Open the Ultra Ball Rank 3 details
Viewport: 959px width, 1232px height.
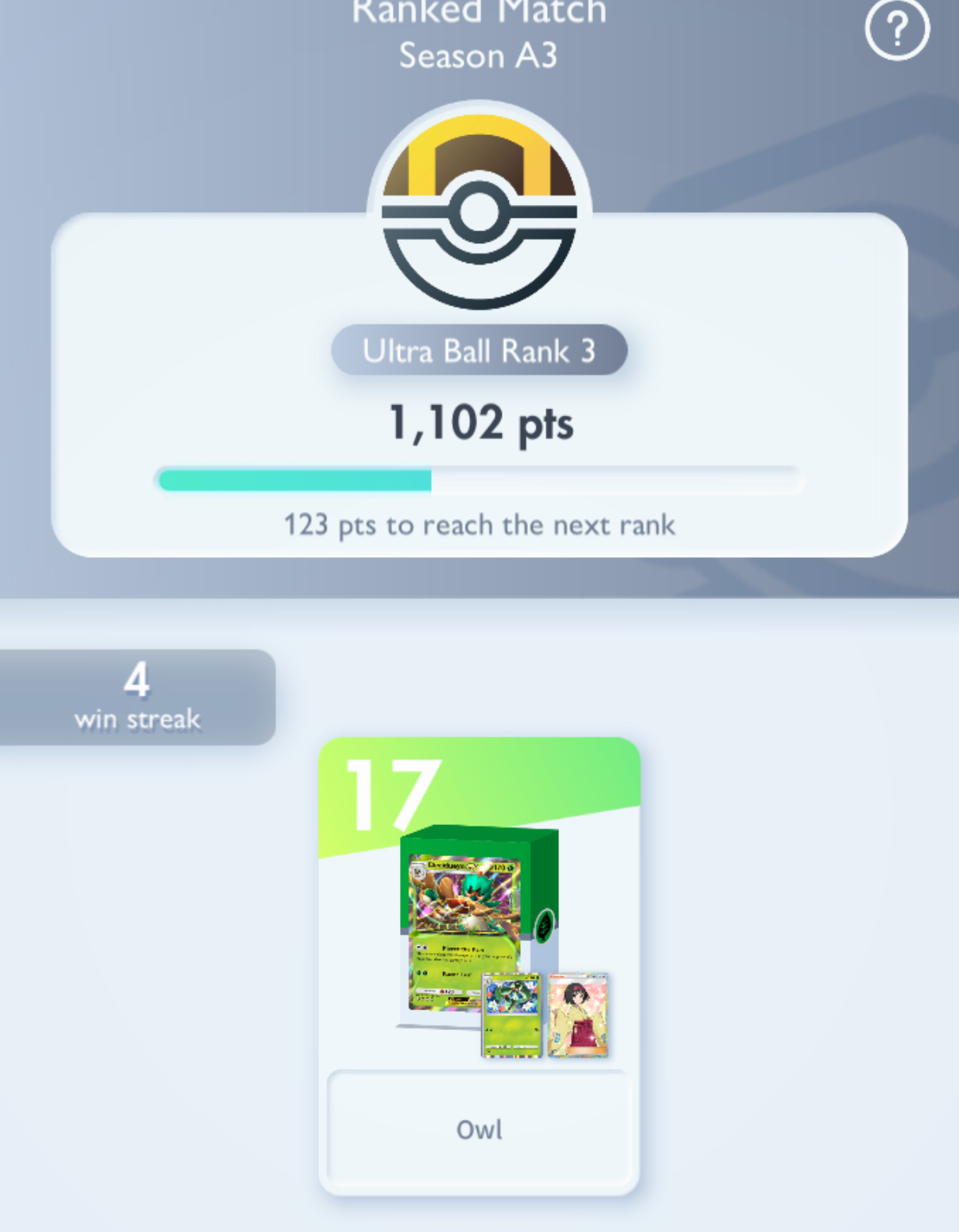[x=479, y=351]
